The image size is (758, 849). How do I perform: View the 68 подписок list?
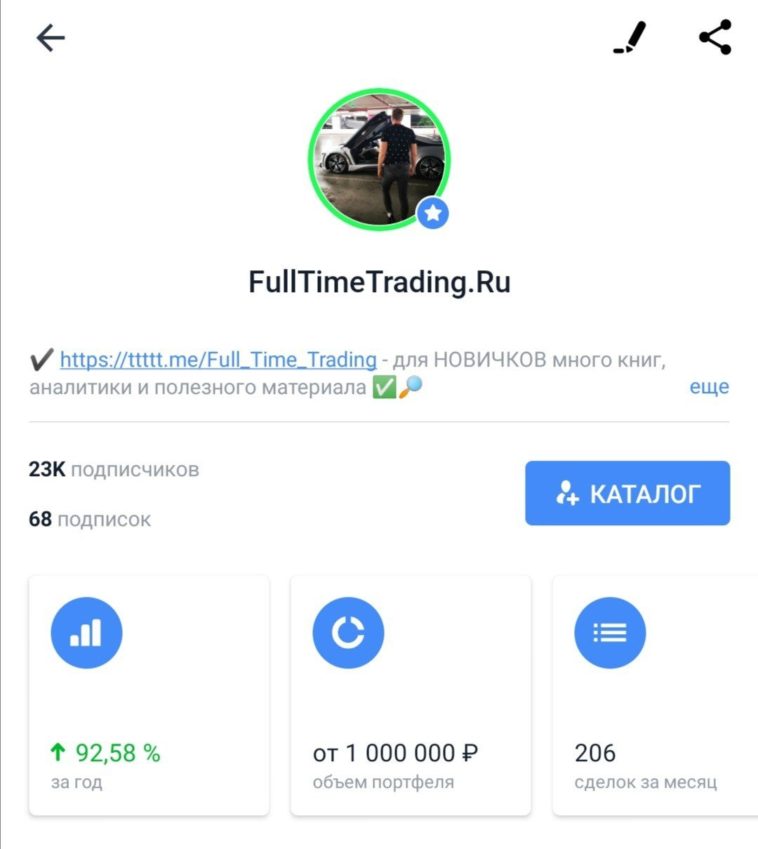(90, 520)
